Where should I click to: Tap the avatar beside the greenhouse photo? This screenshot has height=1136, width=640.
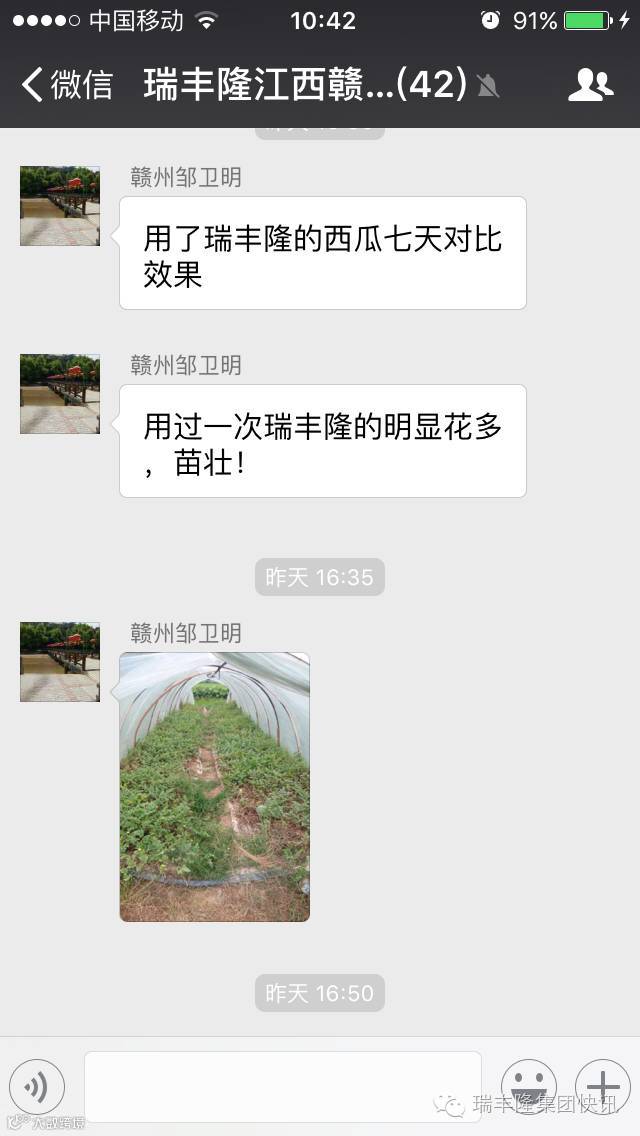[60, 662]
